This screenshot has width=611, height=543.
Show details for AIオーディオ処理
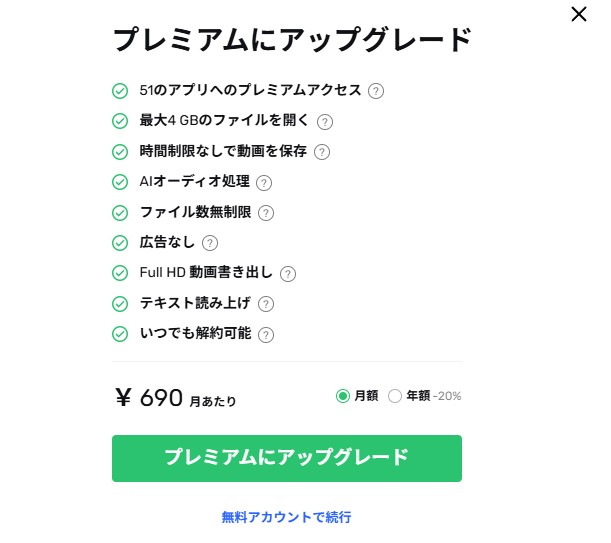(x=264, y=183)
